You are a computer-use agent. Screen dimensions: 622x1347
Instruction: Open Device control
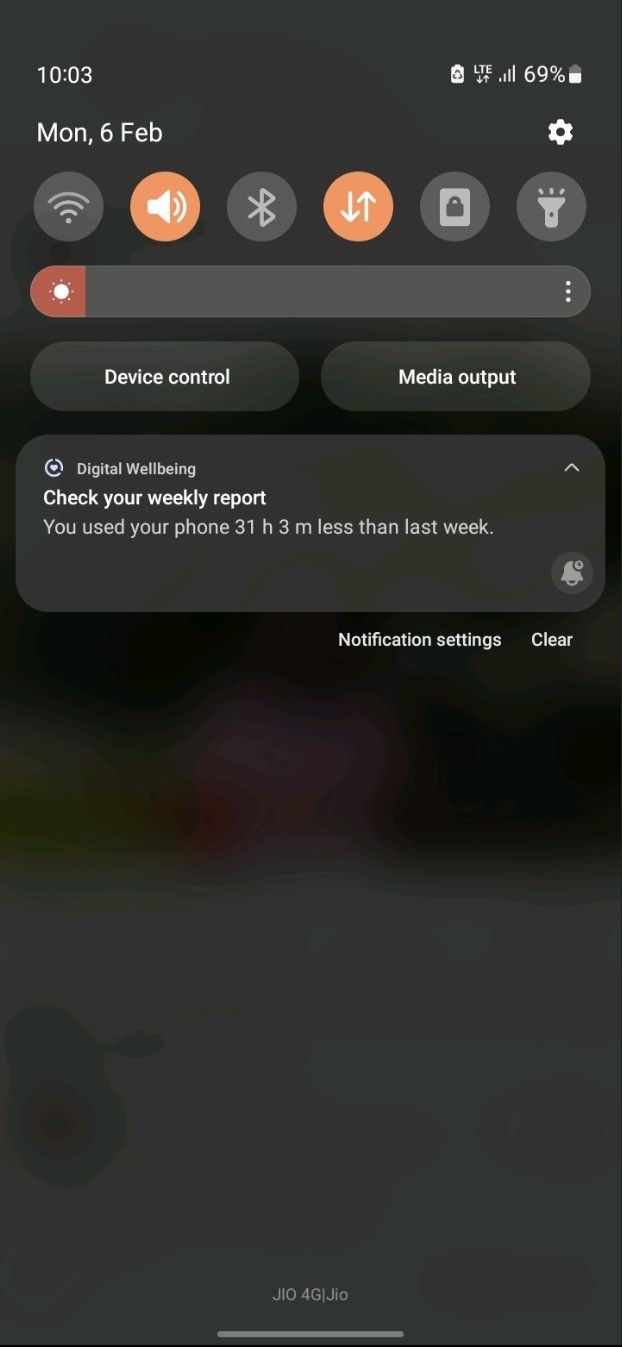pos(166,377)
